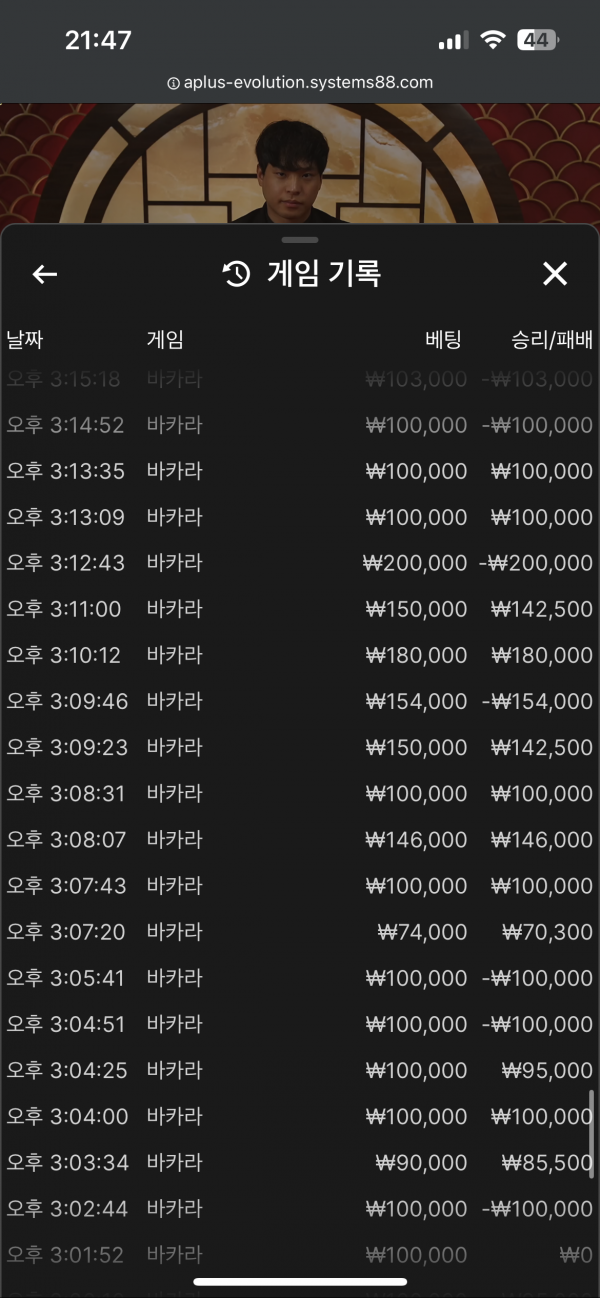Tap the sheet drag handle
Image resolution: width=600 pixels, height=1298 pixels.
click(x=300, y=240)
